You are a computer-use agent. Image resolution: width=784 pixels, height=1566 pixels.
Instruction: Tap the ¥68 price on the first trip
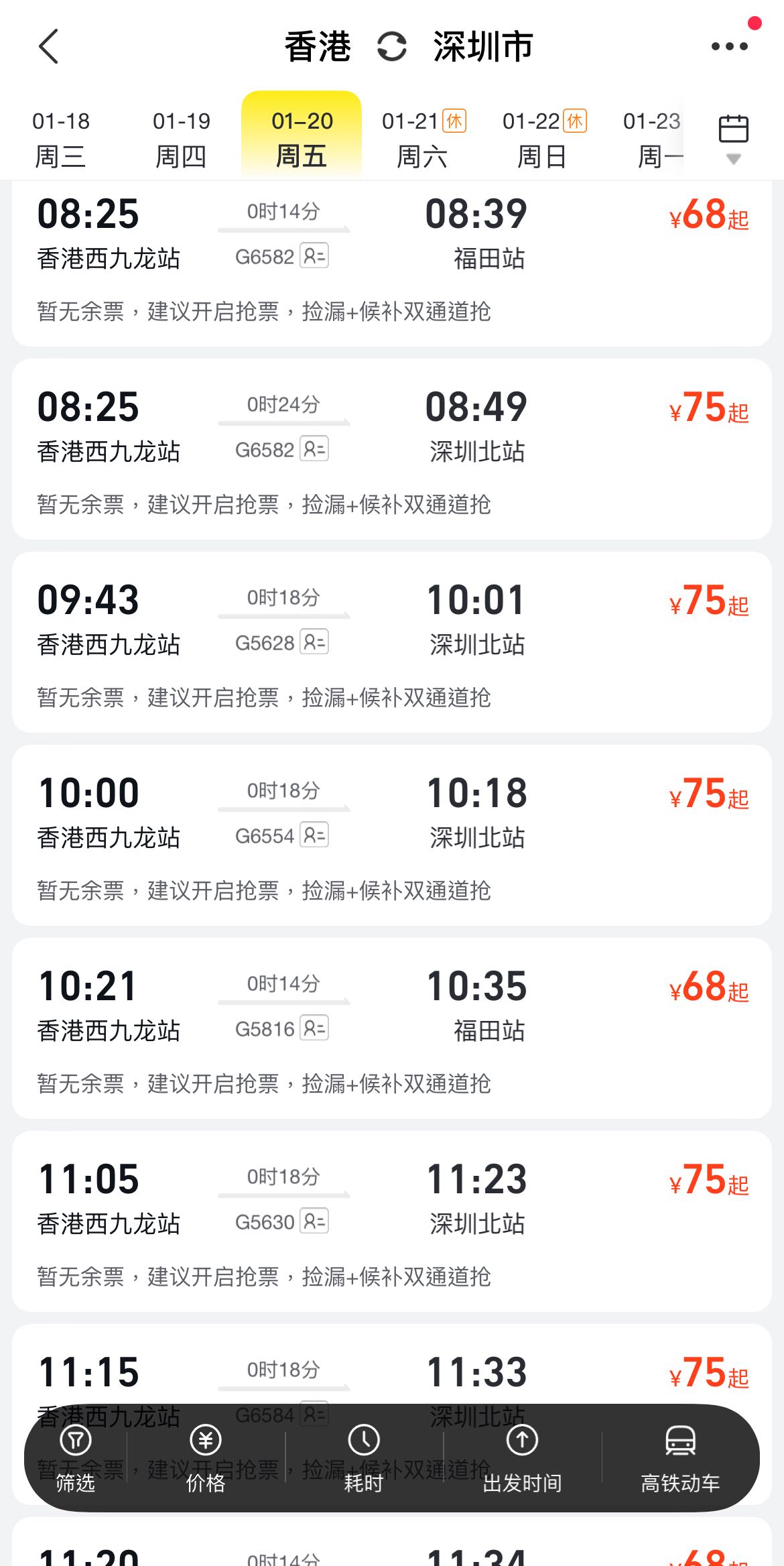(x=707, y=217)
